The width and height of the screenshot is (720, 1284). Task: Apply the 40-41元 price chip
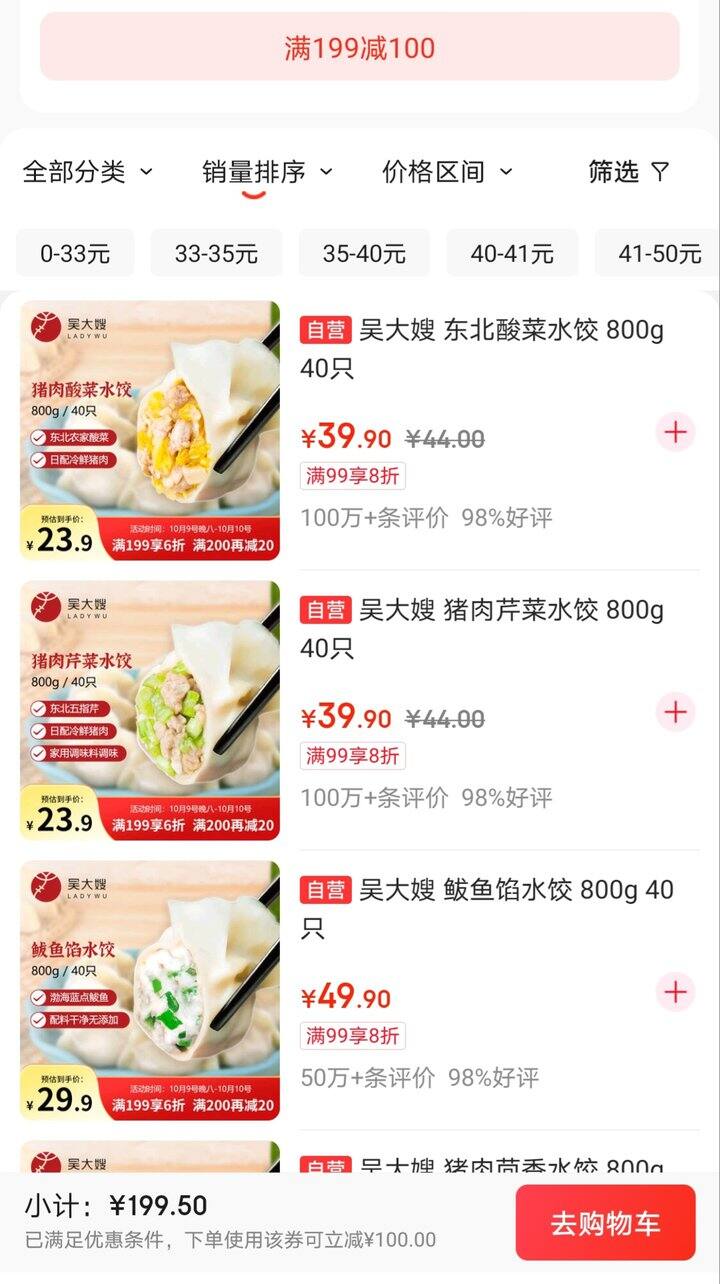coord(512,253)
